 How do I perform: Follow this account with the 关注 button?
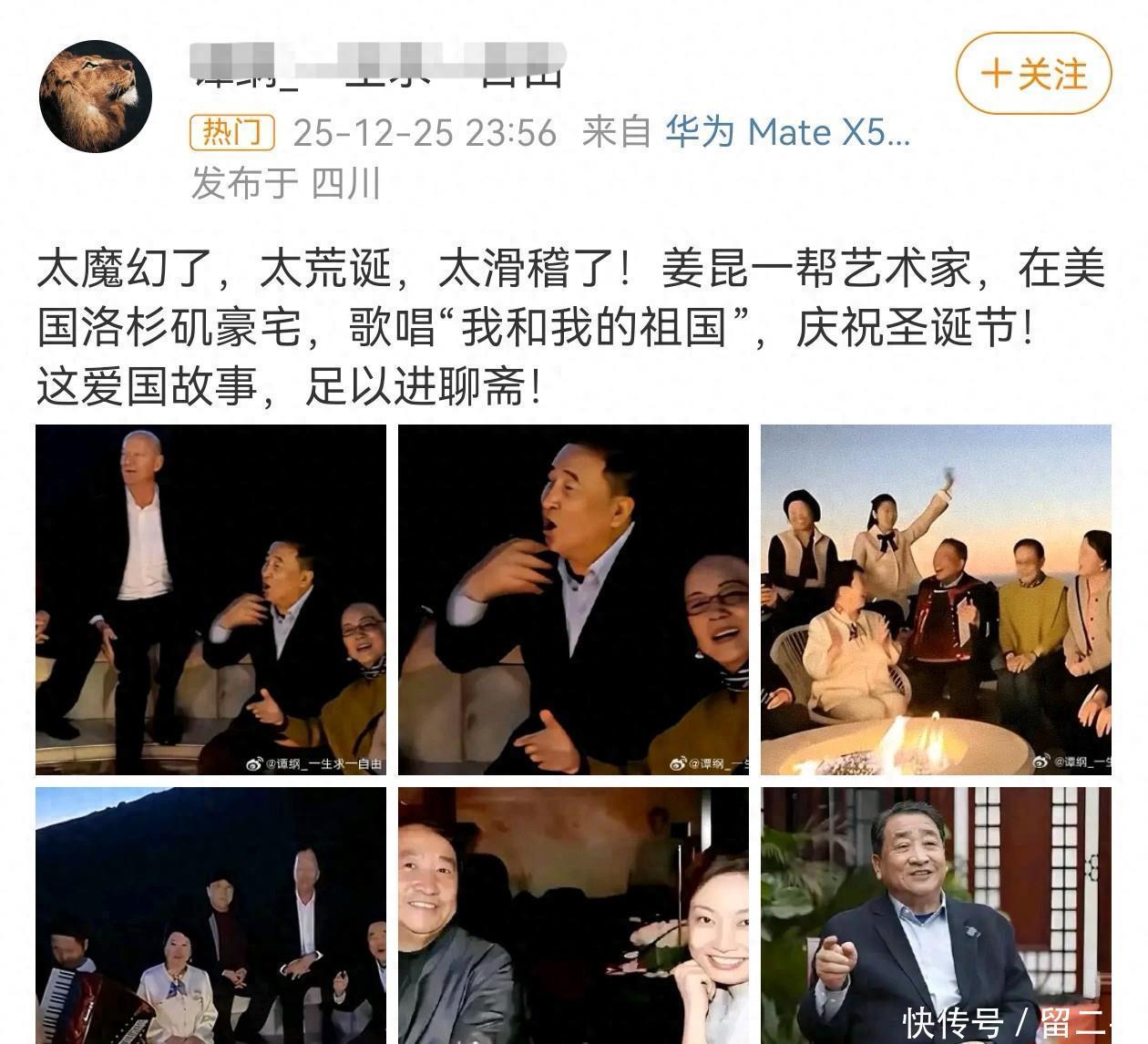pyautogui.click(x=1033, y=74)
